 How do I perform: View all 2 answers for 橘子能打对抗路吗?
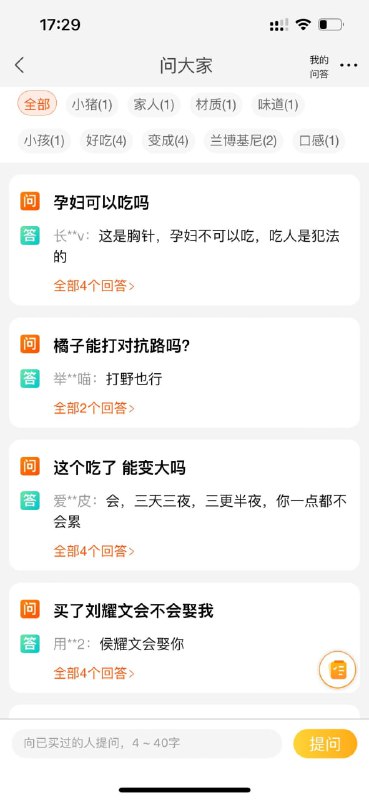[x=94, y=408]
